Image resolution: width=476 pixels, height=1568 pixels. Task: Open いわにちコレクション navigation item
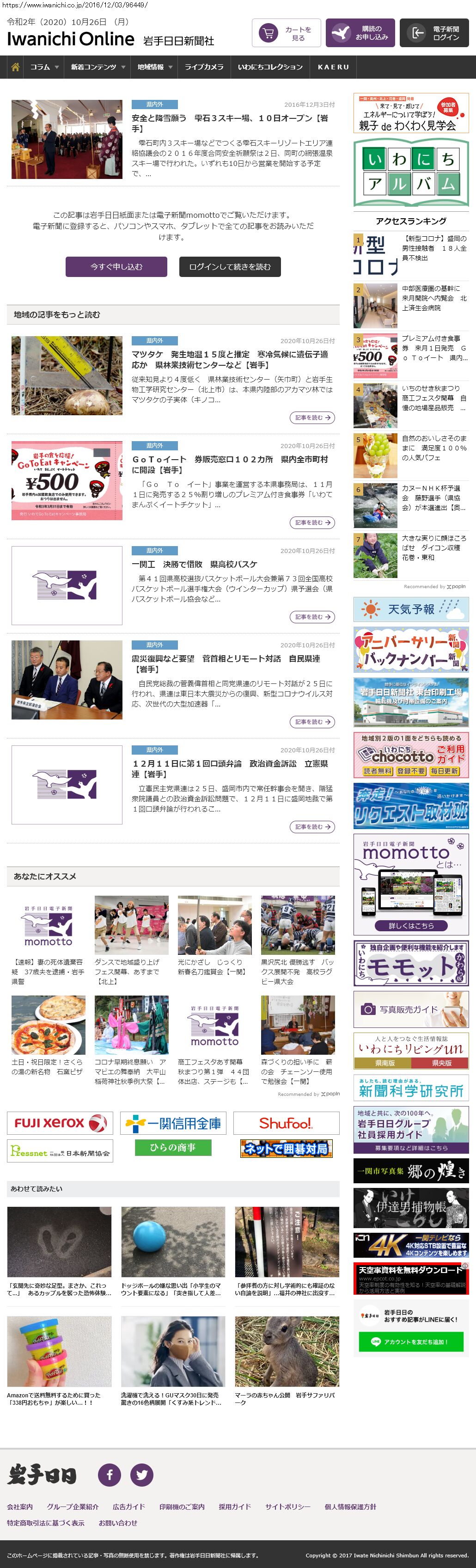pos(269,67)
